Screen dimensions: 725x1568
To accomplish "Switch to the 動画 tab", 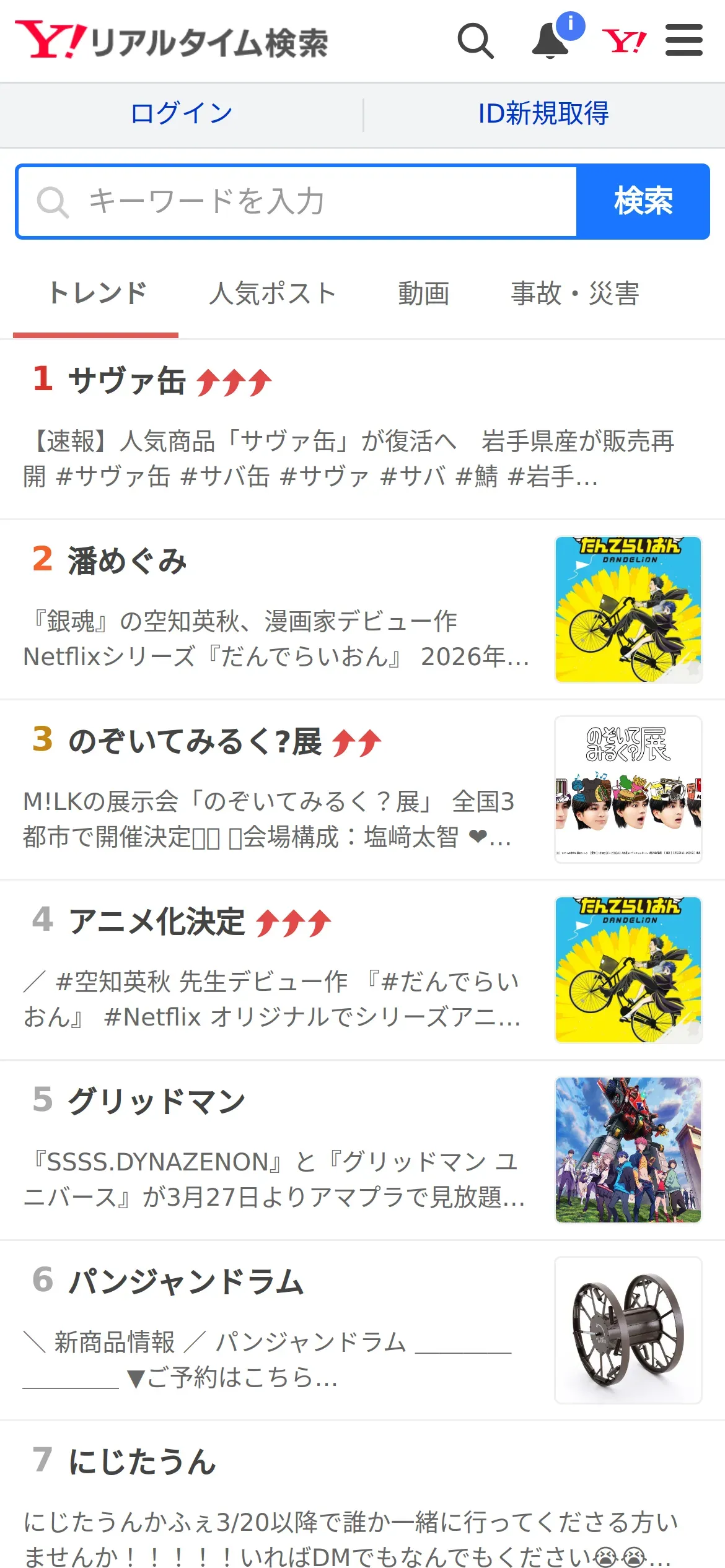I will pos(424,294).
